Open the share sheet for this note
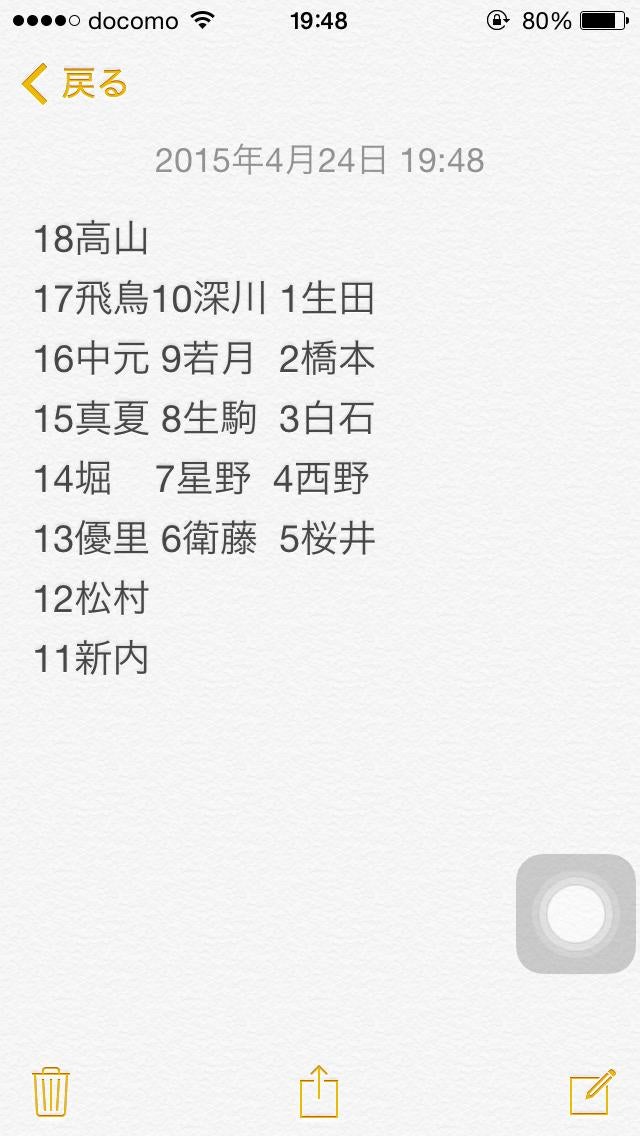This screenshot has height=1136, width=640. coord(319,1091)
